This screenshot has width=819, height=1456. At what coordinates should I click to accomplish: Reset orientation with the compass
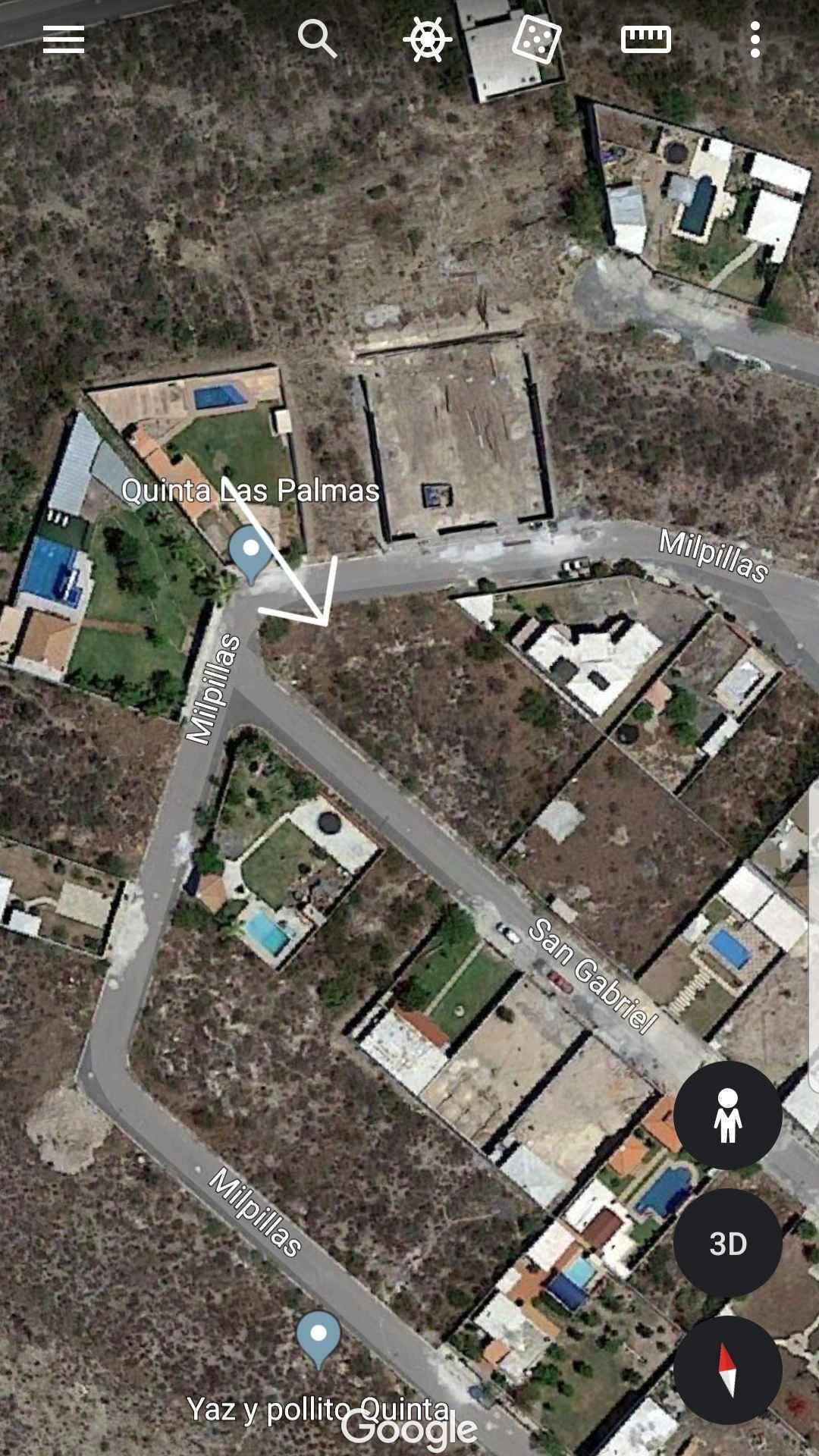click(727, 1370)
